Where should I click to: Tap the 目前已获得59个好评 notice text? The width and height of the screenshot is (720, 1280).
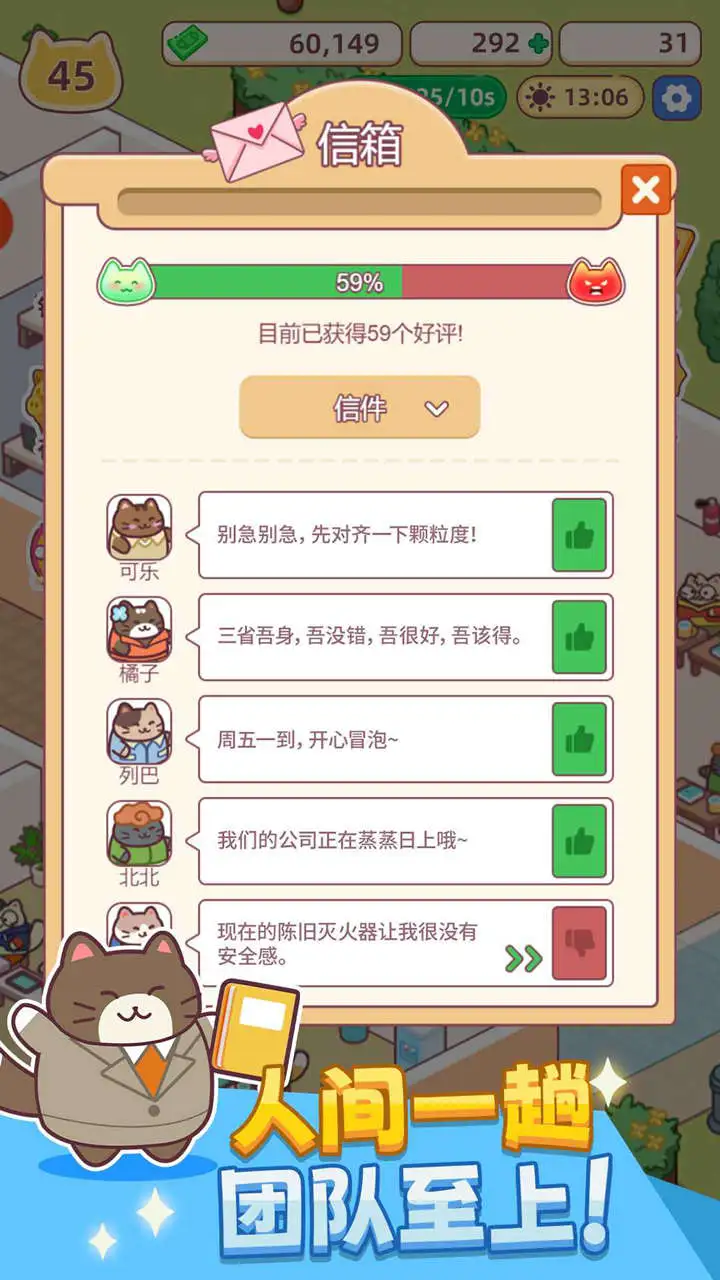tap(360, 333)
